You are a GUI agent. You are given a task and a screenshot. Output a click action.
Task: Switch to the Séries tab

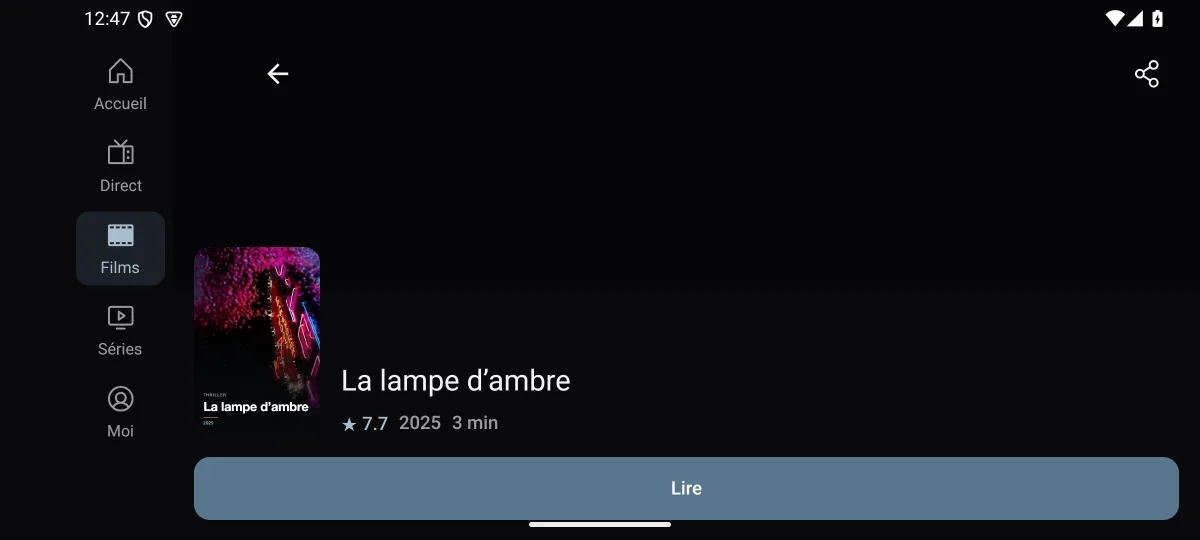[120, 331]
